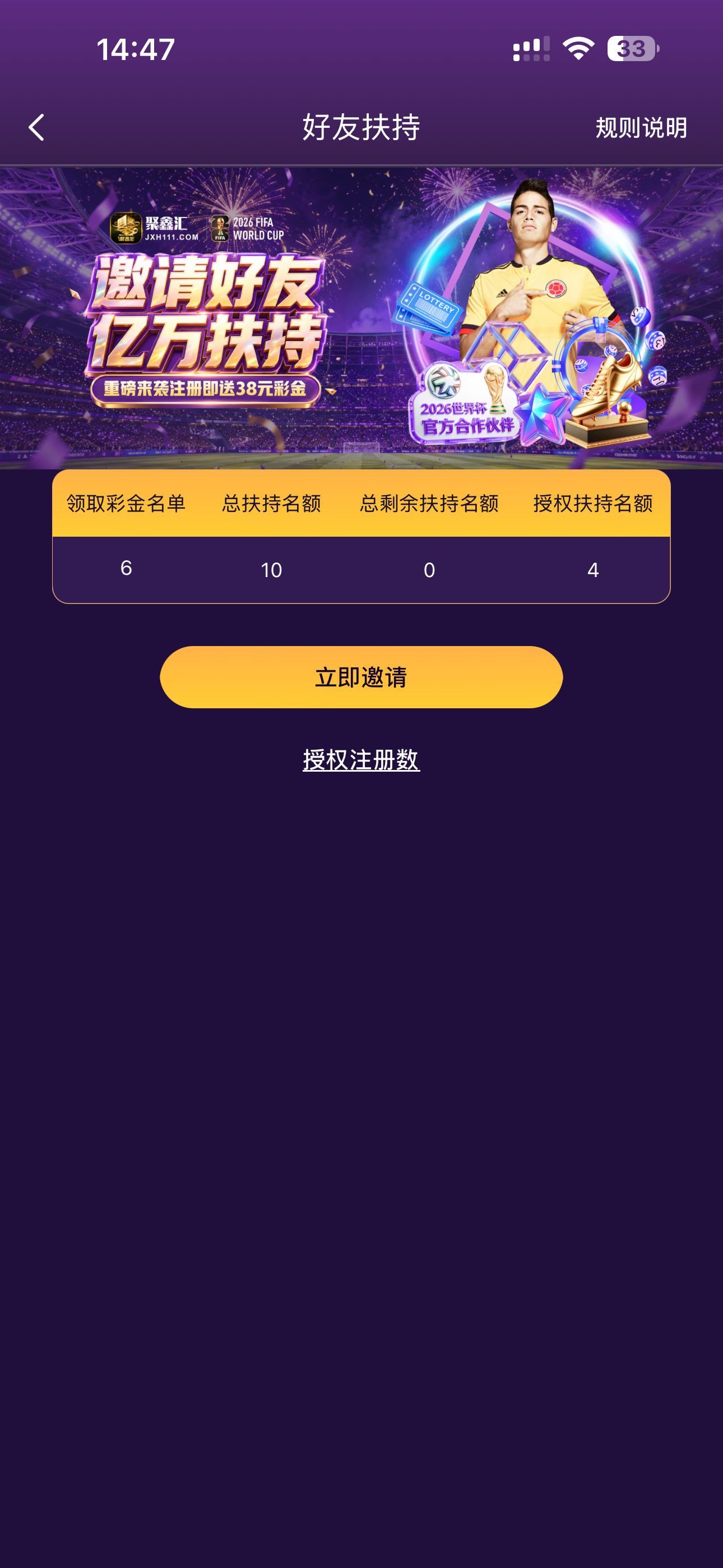
Task: Tap the 立即邀请 invite button
Action: click(x=361, y=677)
